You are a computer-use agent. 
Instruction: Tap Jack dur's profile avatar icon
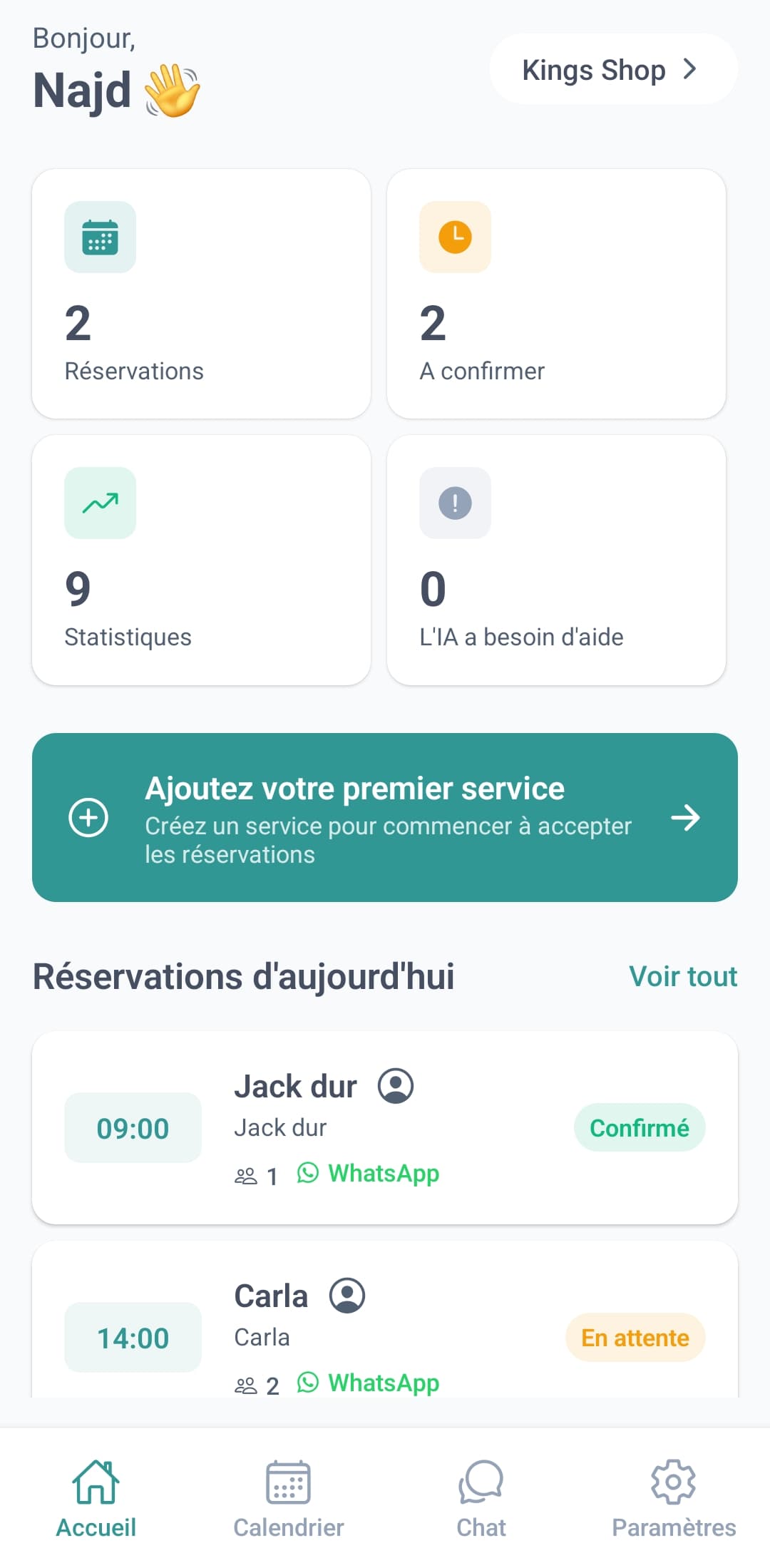[395, 1085]
